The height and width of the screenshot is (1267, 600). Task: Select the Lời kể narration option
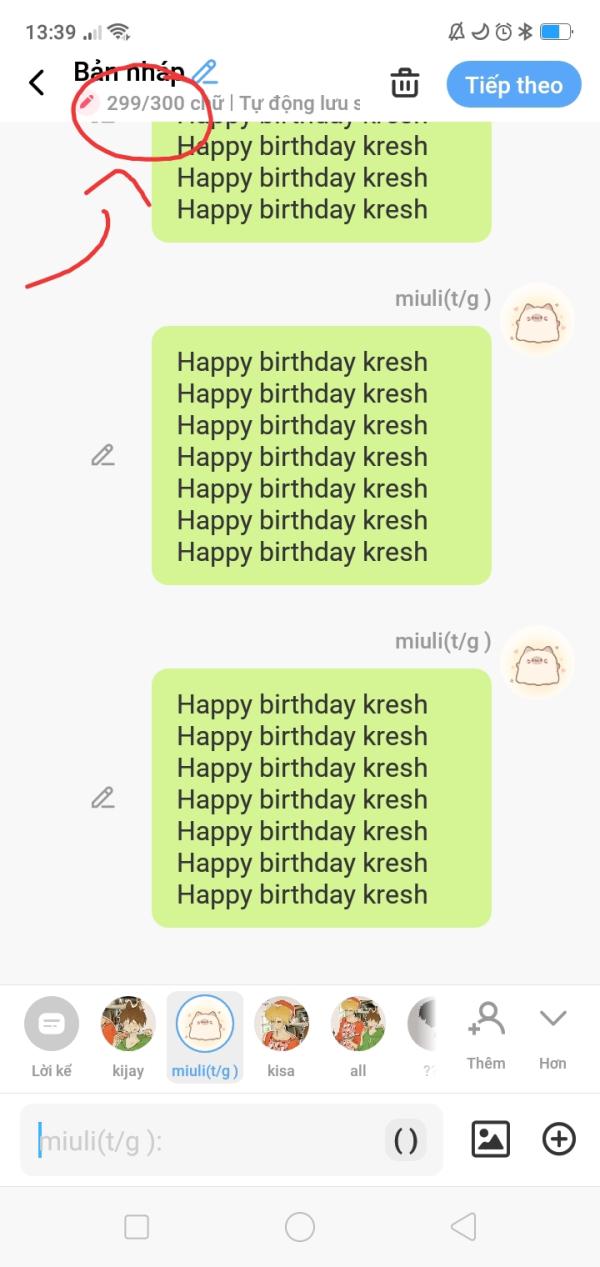[51, 1037]
